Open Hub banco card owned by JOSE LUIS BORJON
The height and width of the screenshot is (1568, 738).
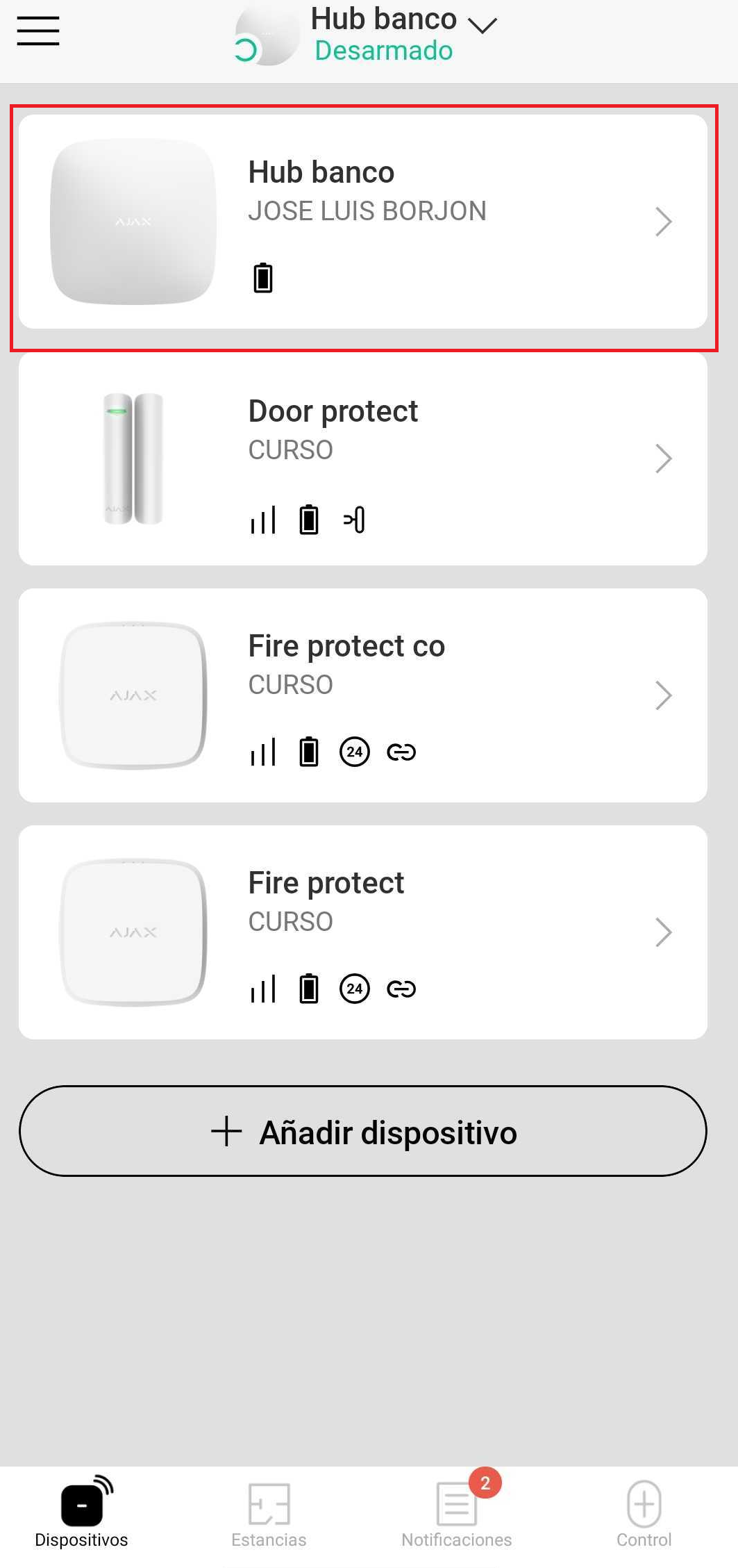[x=368, y=222]
